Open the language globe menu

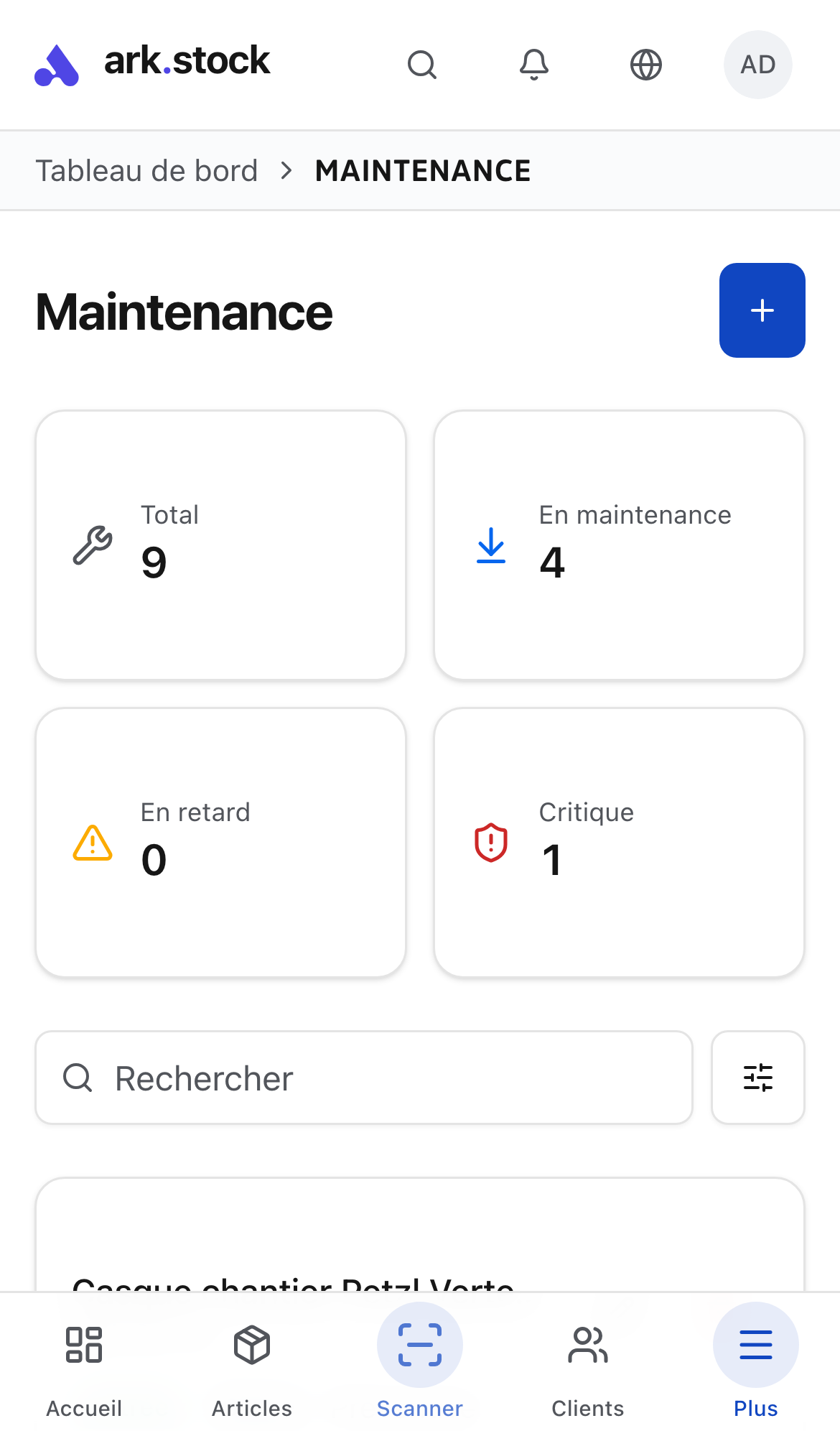tap(646, 65)
